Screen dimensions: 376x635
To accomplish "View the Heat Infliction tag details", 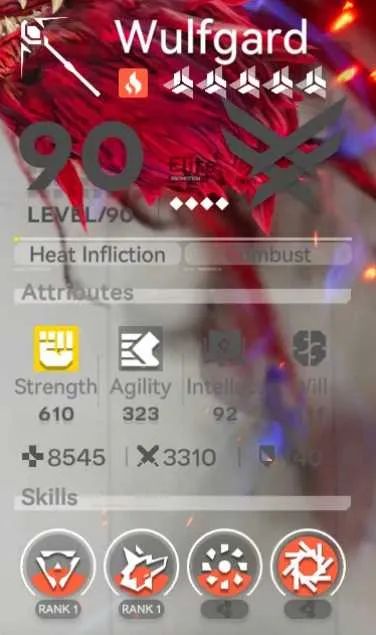I will pyautogui.click(x=97, y=255).
